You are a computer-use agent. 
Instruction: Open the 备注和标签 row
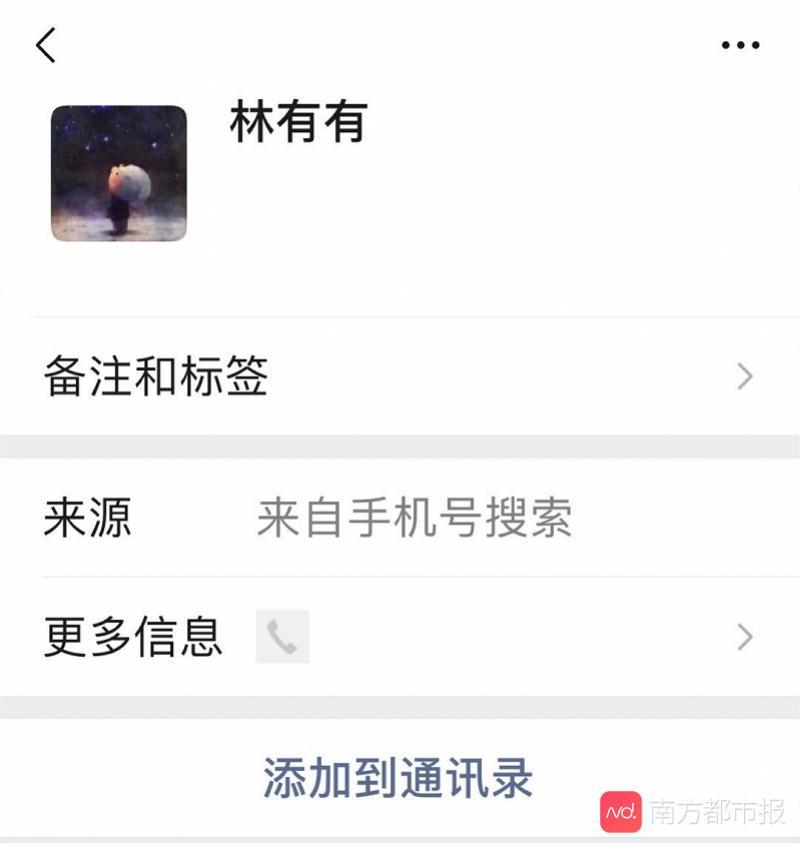click(x=400, y=377)
